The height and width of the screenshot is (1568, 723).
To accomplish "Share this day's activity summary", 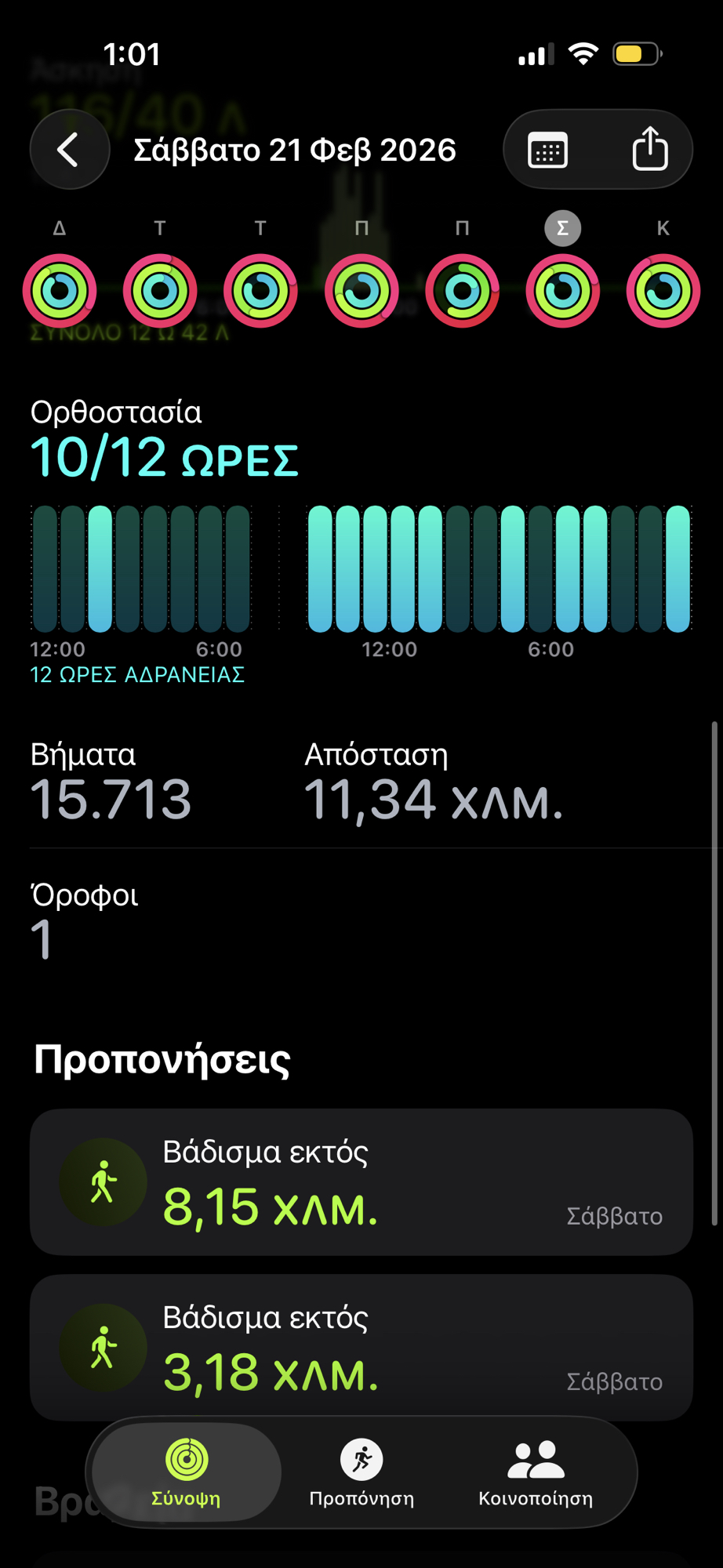I will [649, 149].
